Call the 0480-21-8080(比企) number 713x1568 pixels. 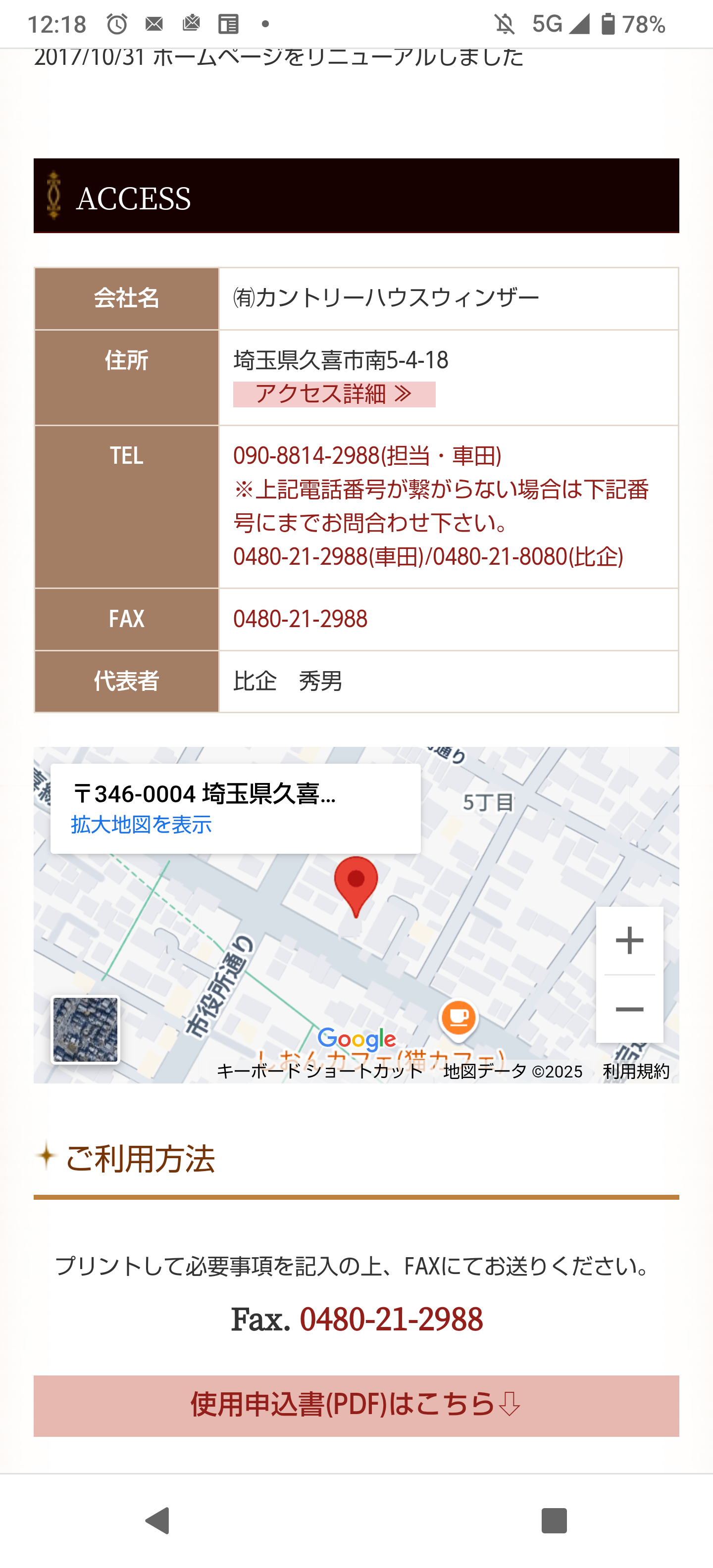click(527, 556)
